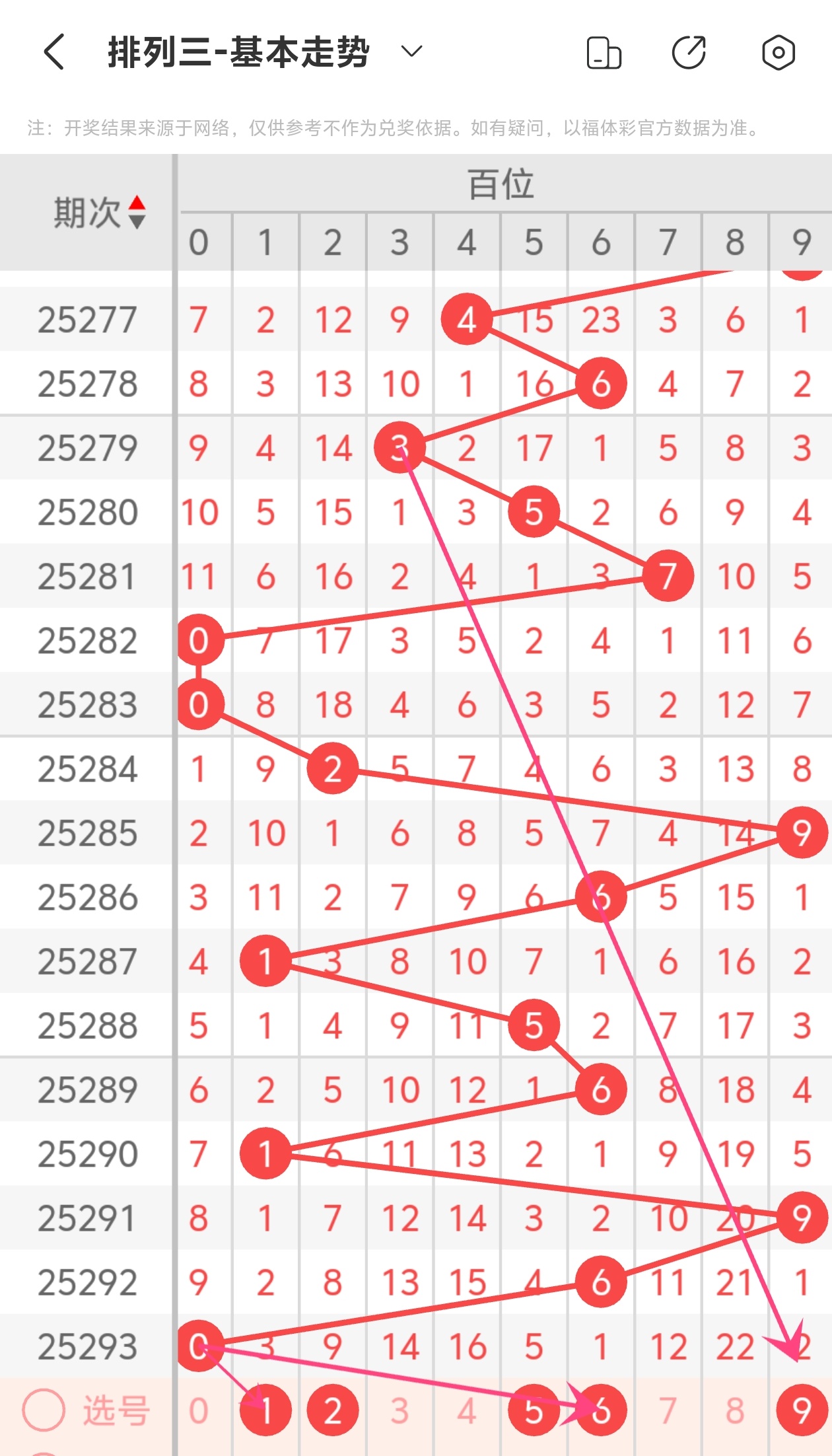Deselect number 9 in 选号 row

coord(802,1410)
